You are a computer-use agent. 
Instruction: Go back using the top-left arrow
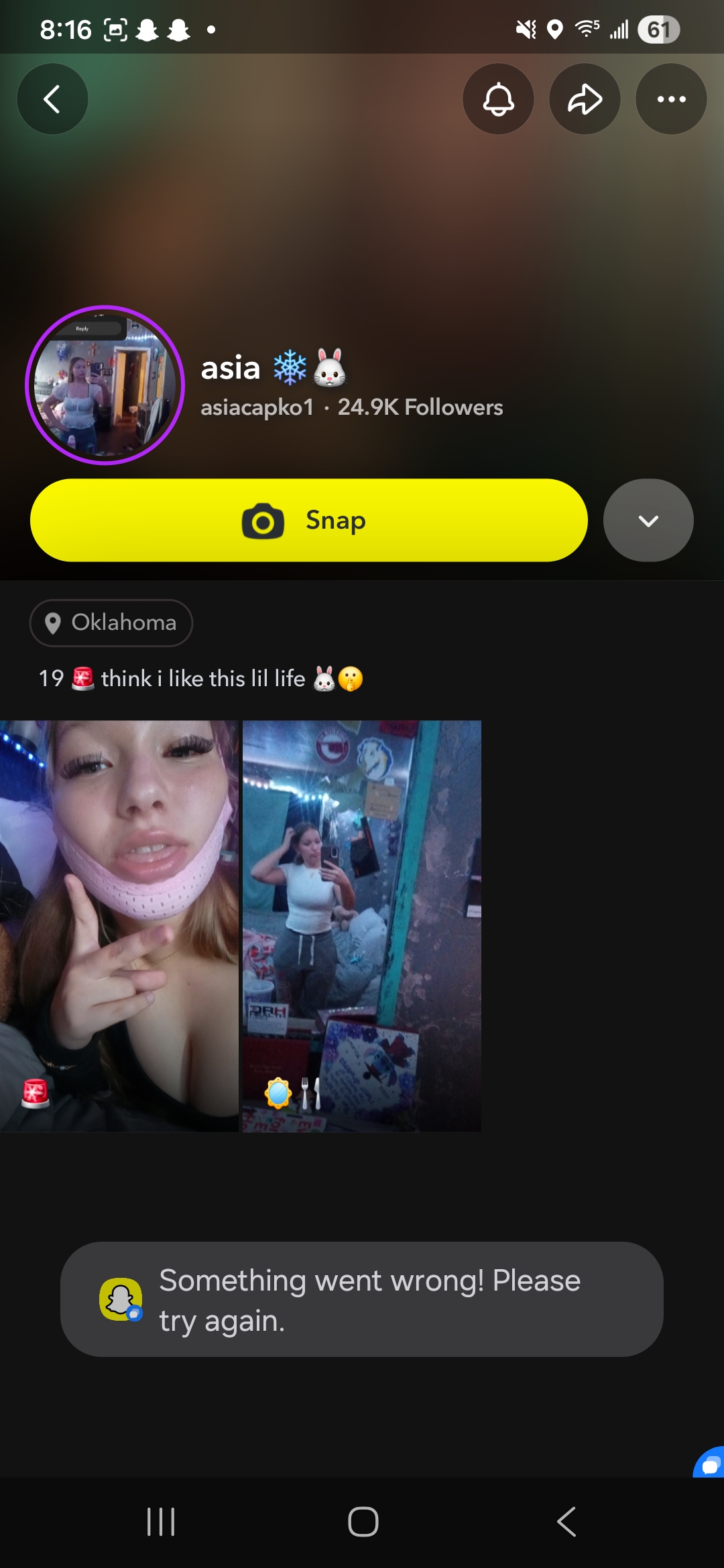click(x=52, y=99)
